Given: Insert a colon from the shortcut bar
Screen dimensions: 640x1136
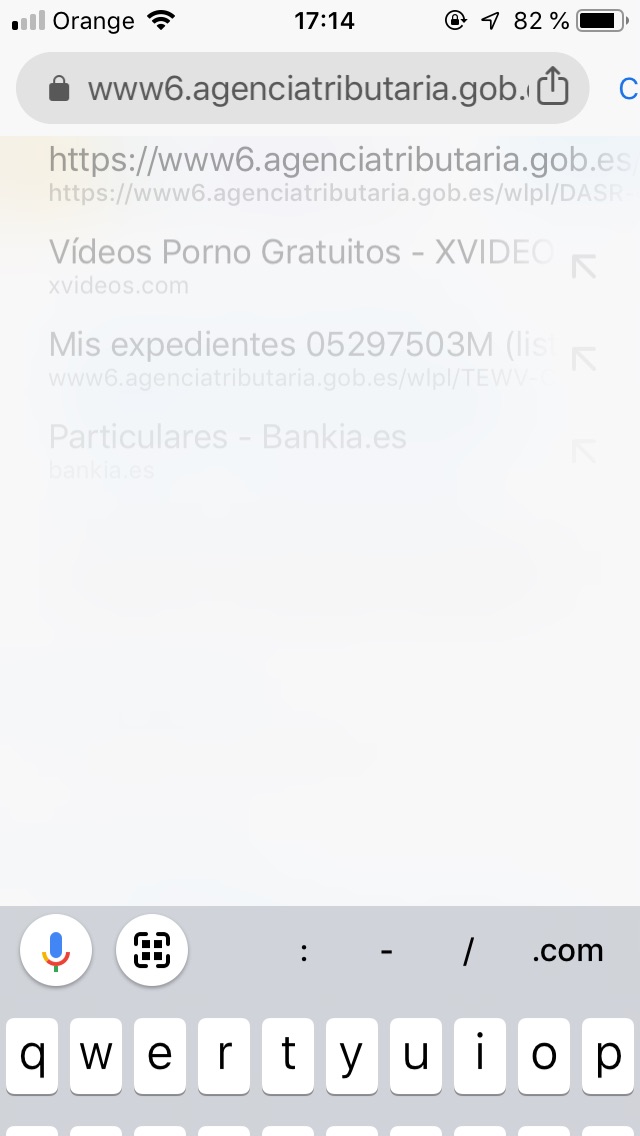Looking at the screenshot, I should point(304,950).
